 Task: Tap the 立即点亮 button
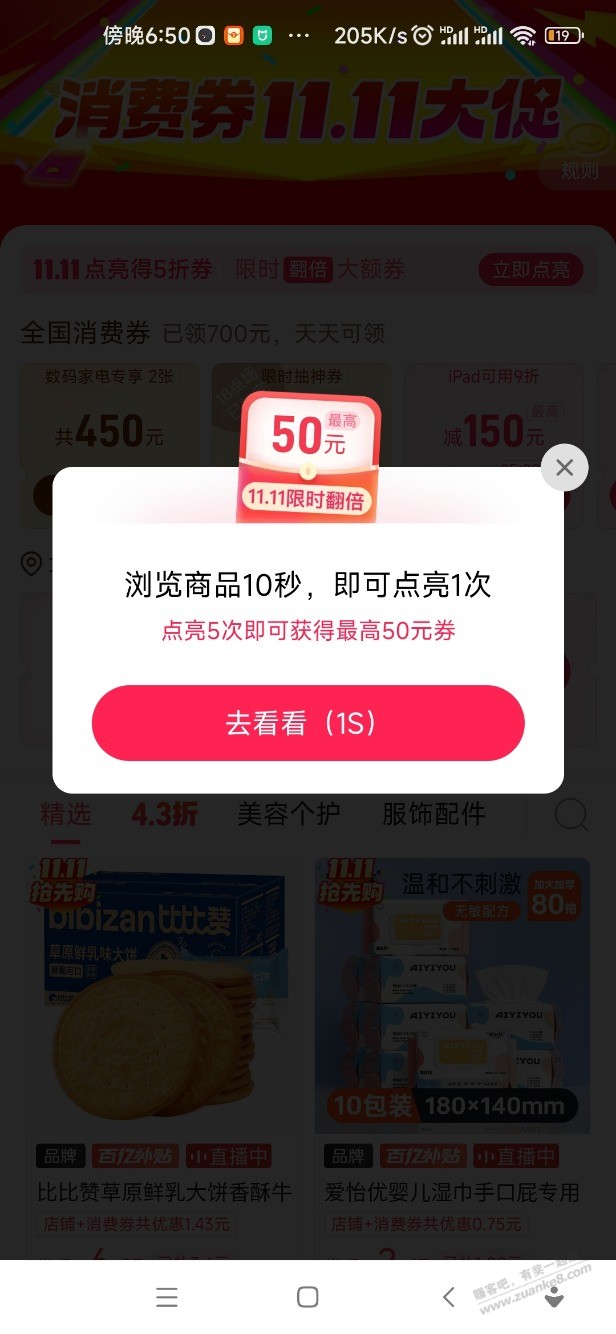pos(530,269)
